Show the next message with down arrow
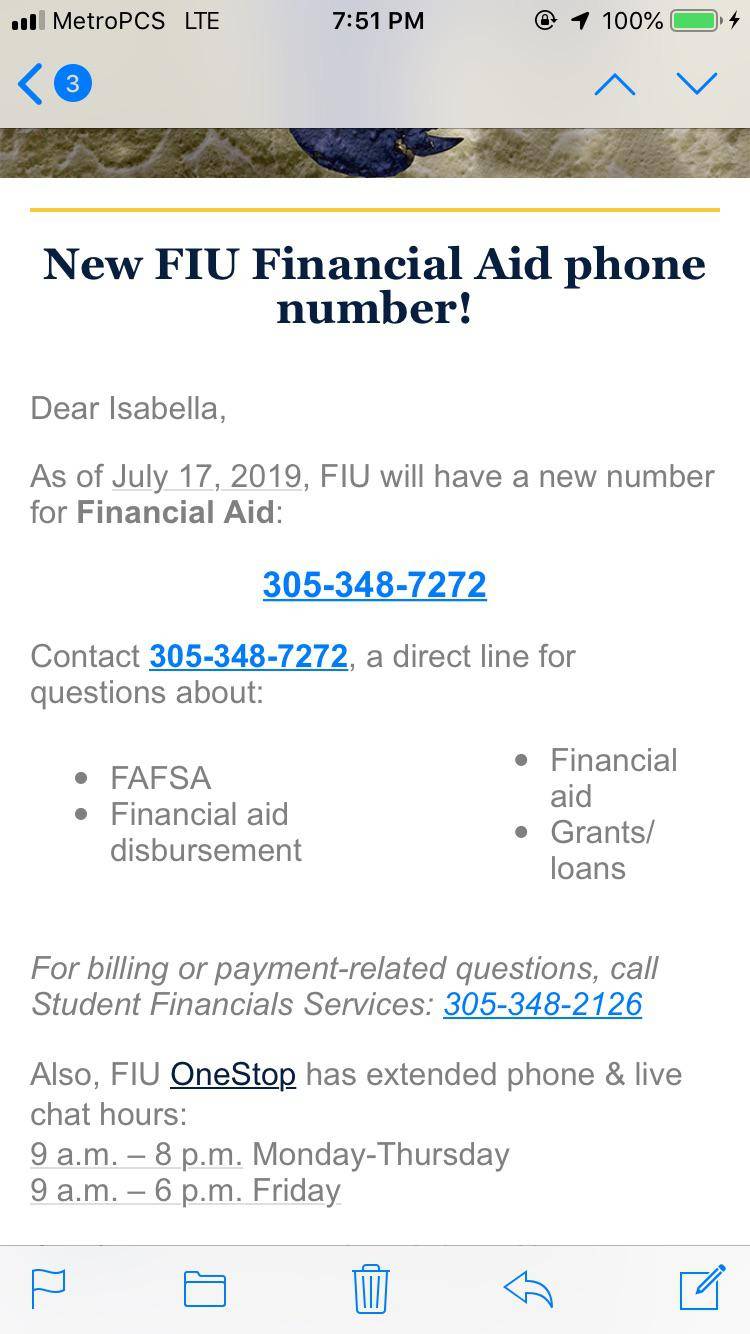 click(696, 84)
